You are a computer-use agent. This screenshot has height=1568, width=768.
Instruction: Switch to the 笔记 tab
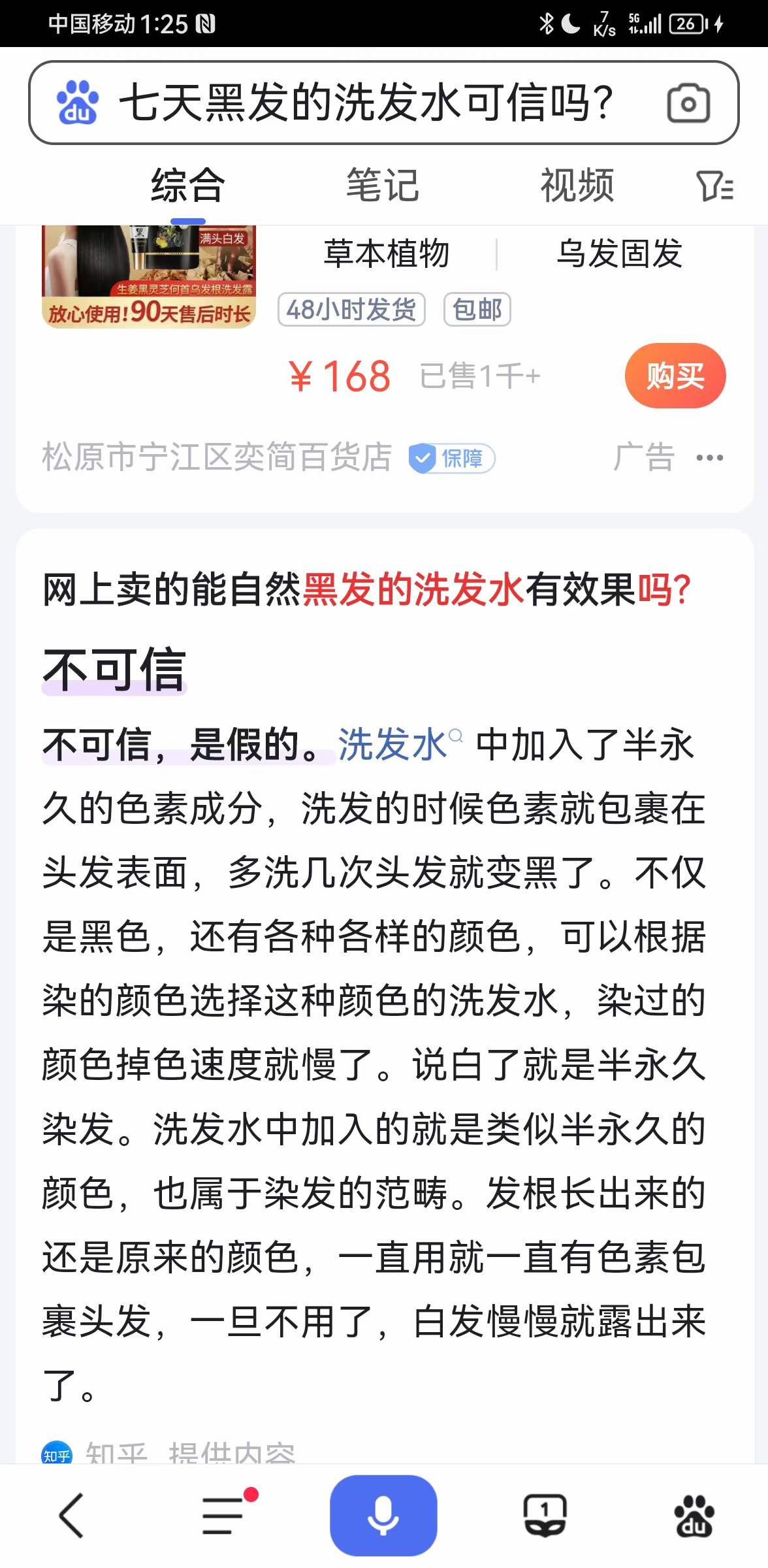tap(382, 185)
